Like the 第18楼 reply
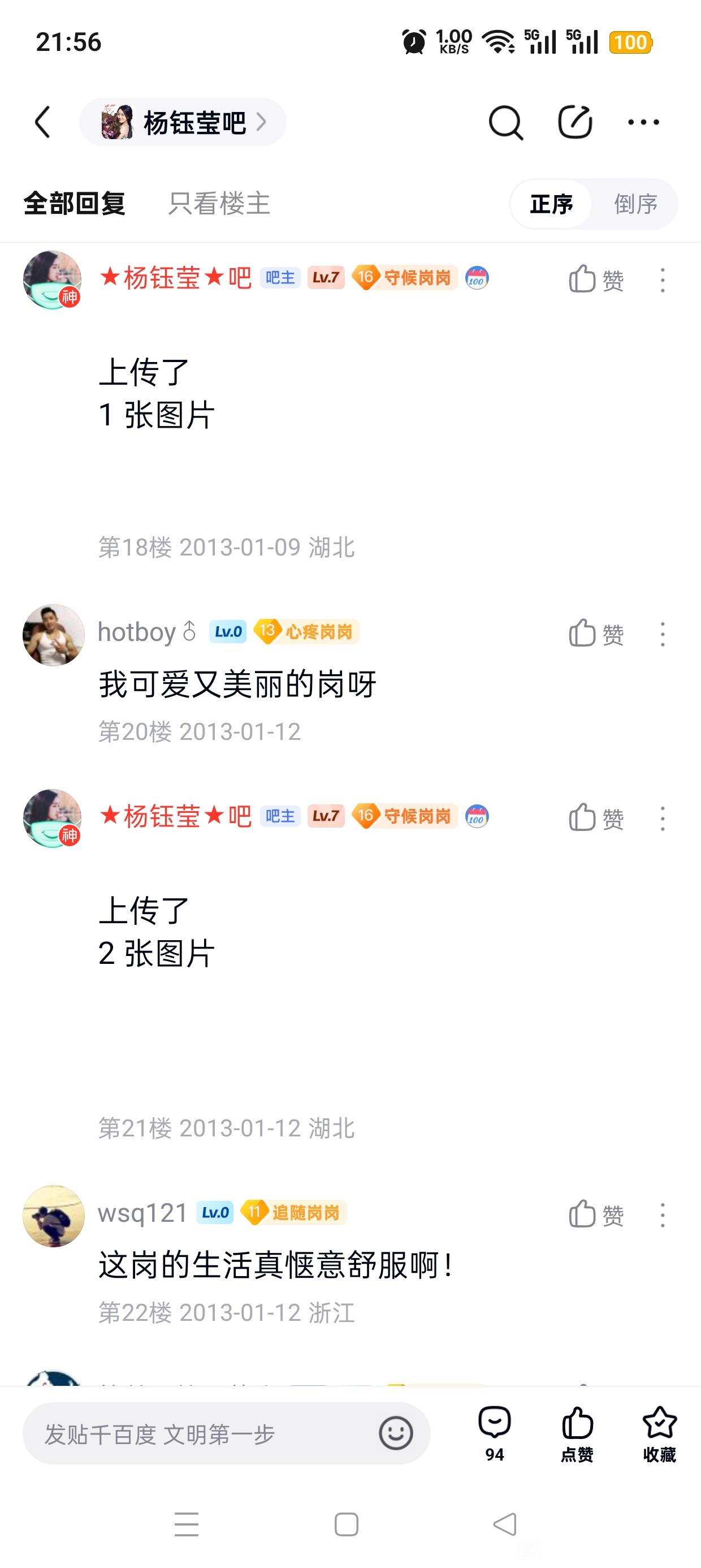Image resolution: width=701 pixels, height=1568 pixels. (596, 280)
